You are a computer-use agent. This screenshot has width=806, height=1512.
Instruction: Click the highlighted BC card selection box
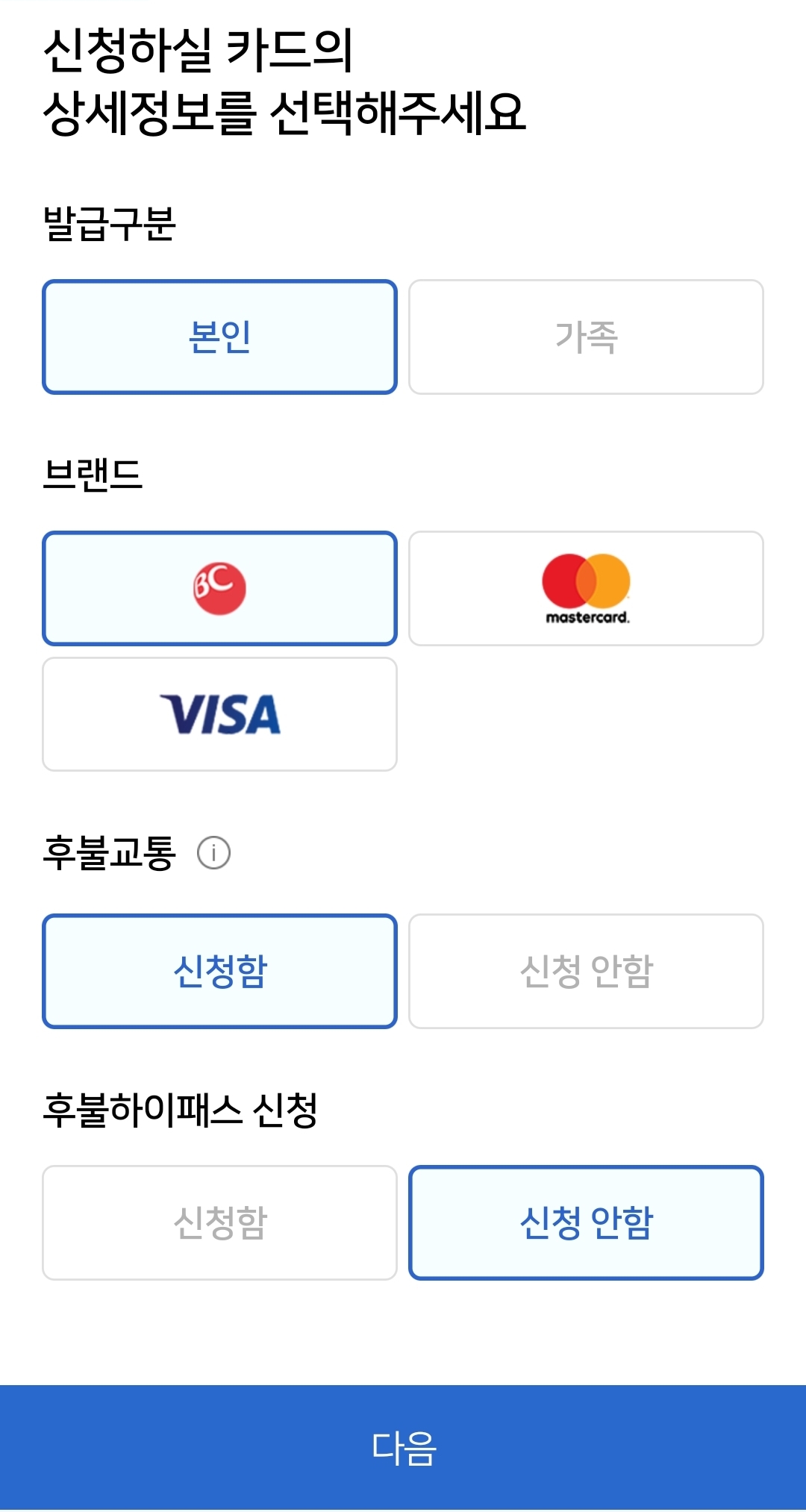pos(220,589)
